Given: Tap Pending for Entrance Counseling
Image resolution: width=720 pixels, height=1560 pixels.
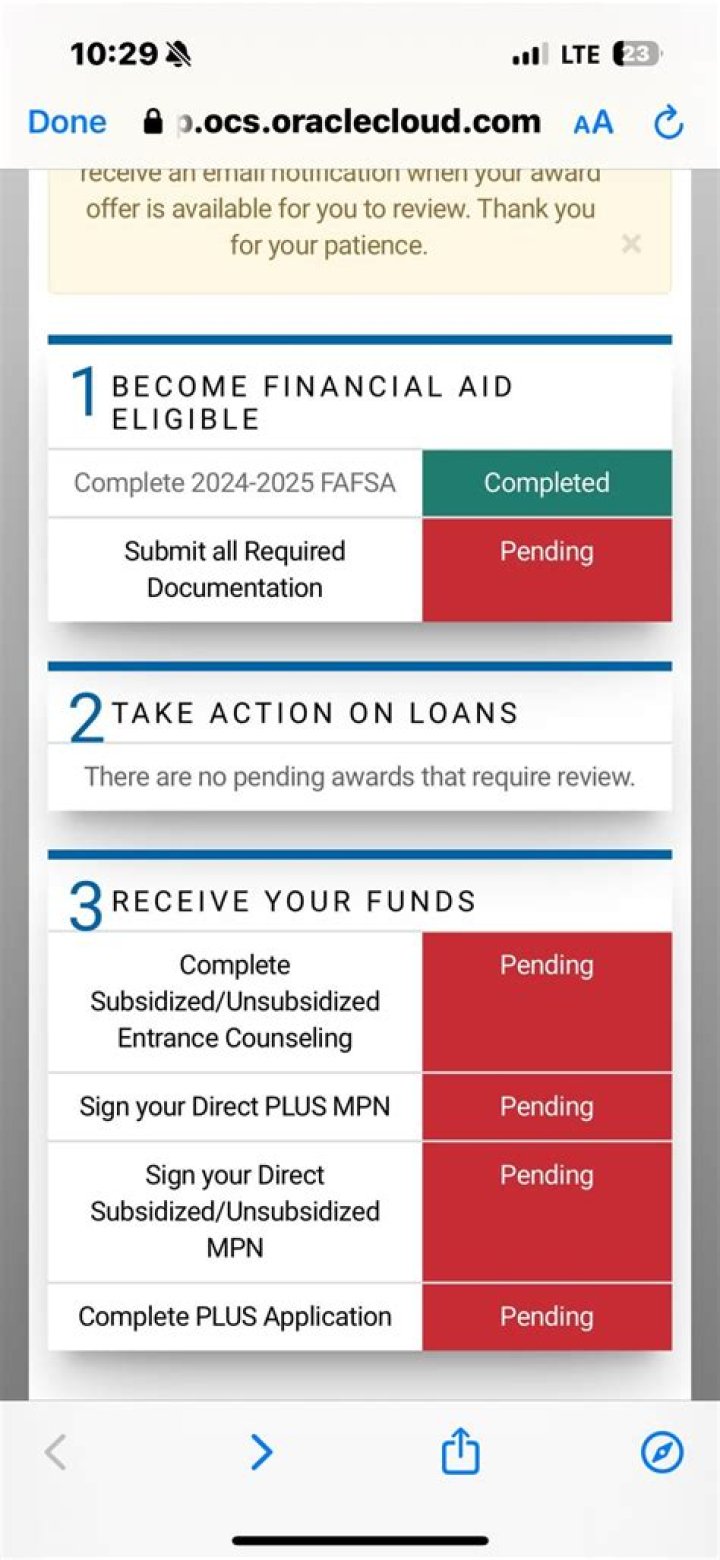Looking at the screenshot, I should click(546, 965).
